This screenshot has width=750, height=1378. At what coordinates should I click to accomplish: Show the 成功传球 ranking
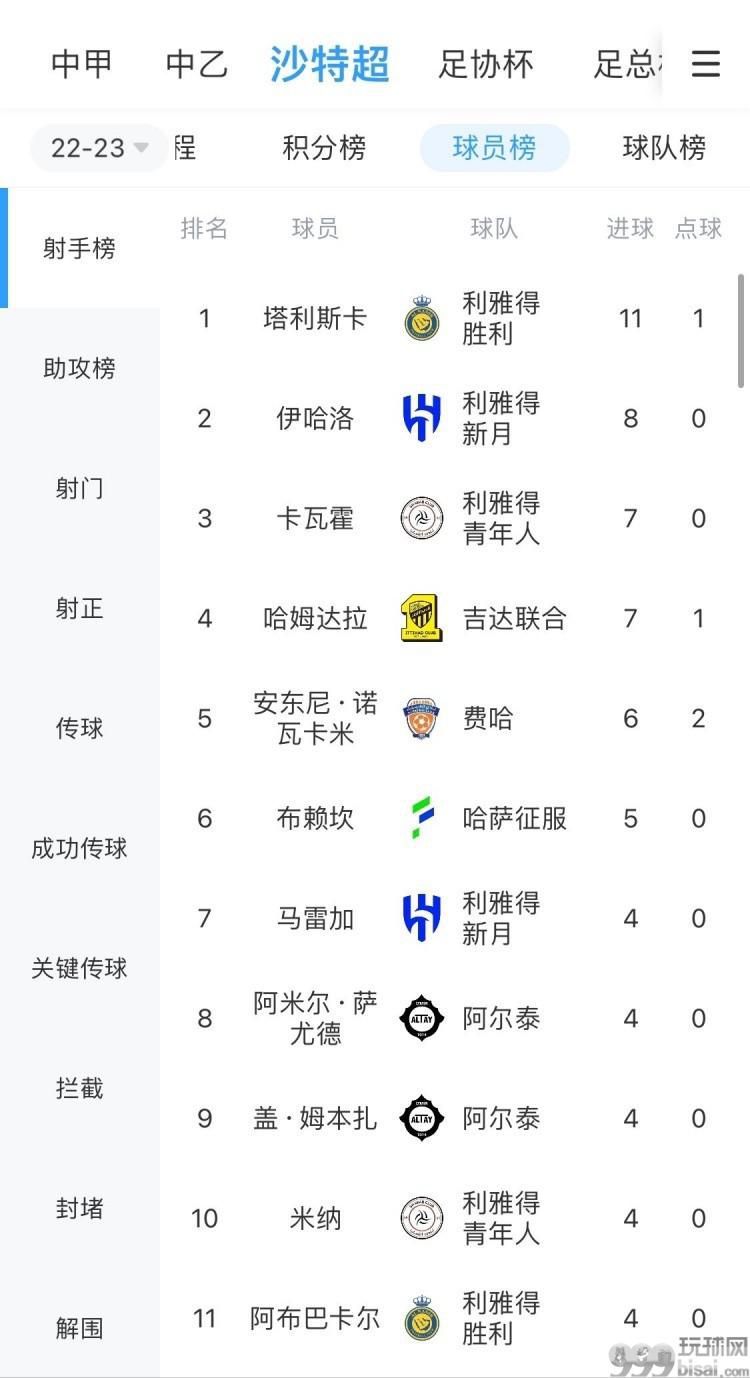click(x=80, y=848)
